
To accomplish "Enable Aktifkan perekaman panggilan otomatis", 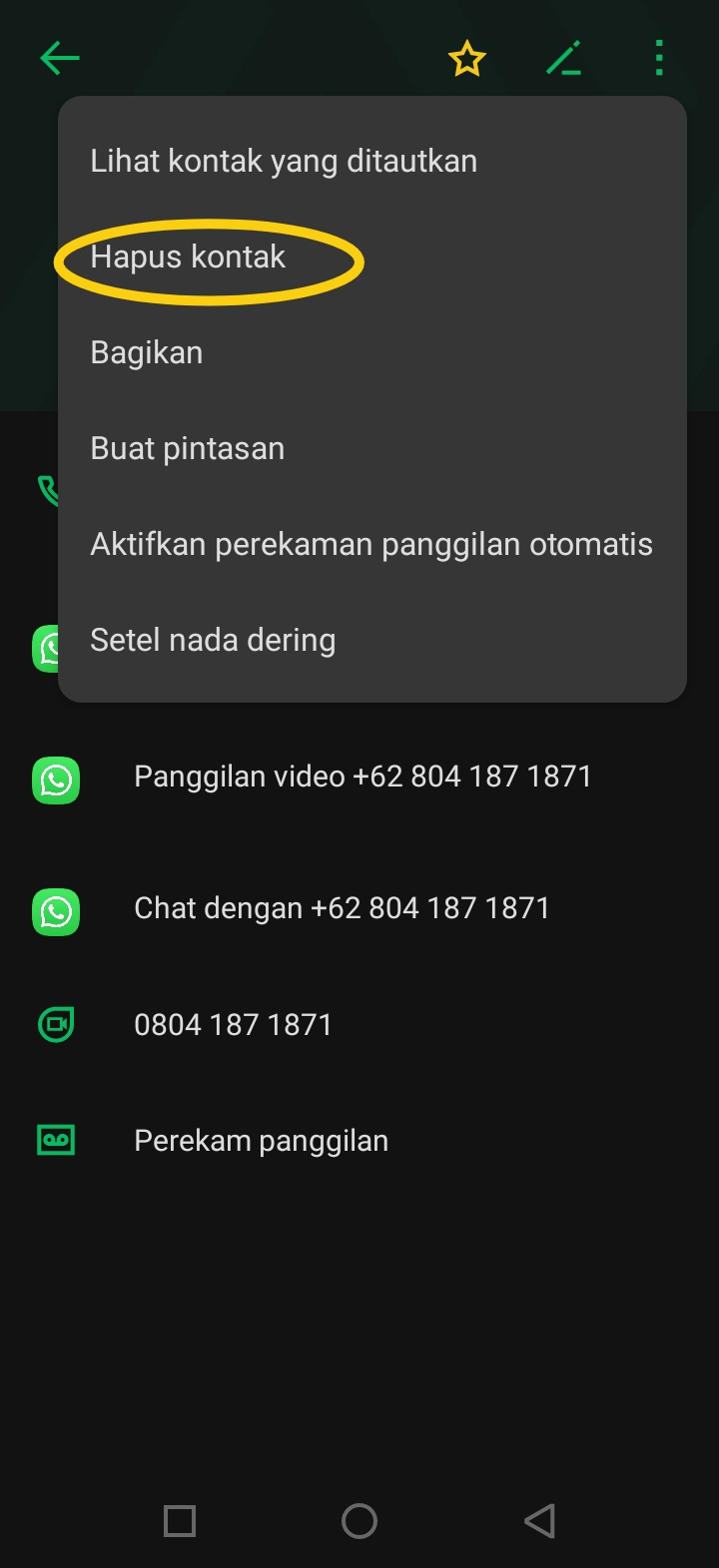I will click(371, 544).
